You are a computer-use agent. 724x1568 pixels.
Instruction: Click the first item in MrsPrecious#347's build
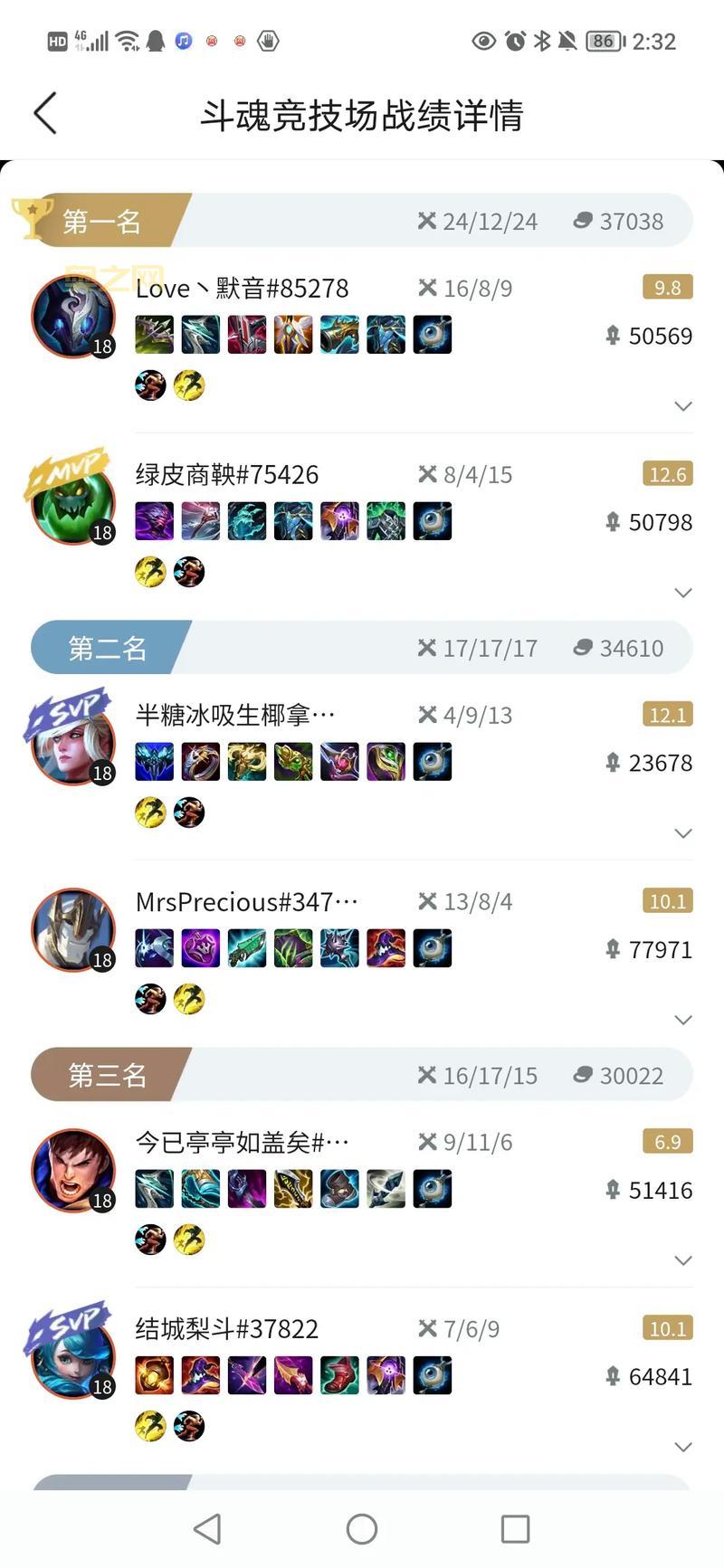tap(153, 947)
